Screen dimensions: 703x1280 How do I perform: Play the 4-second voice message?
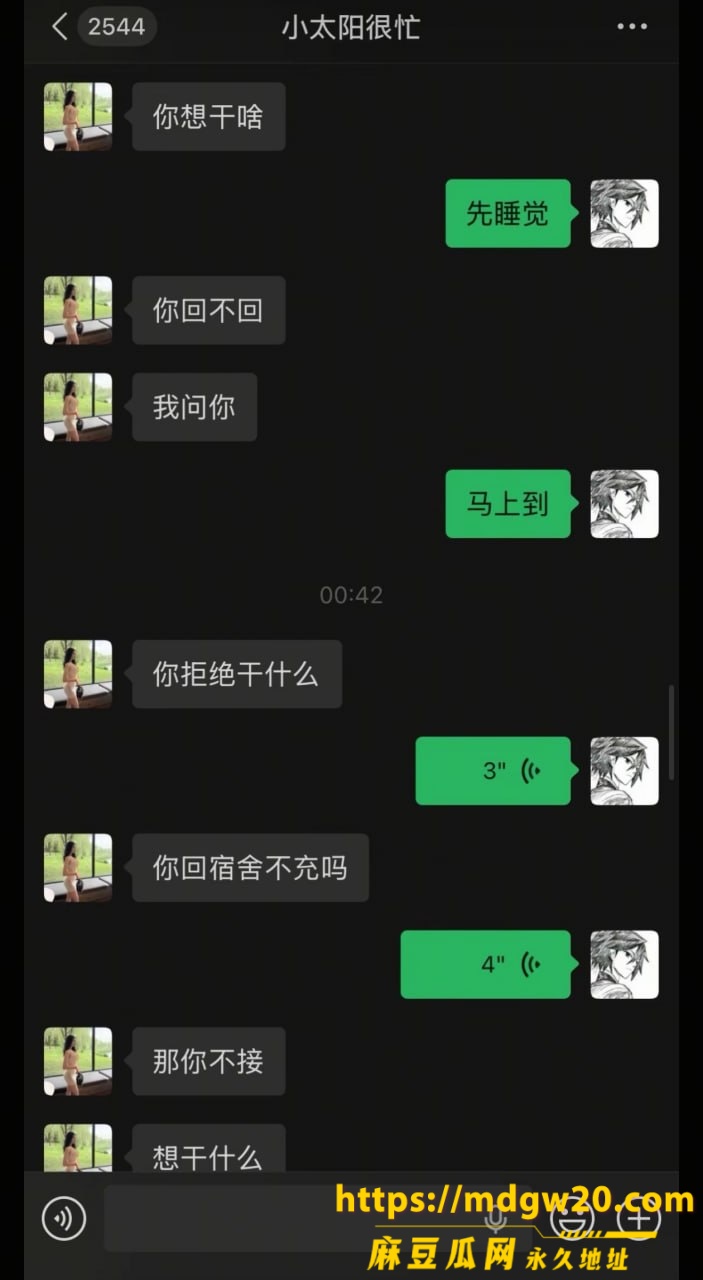tap(487, 965)
